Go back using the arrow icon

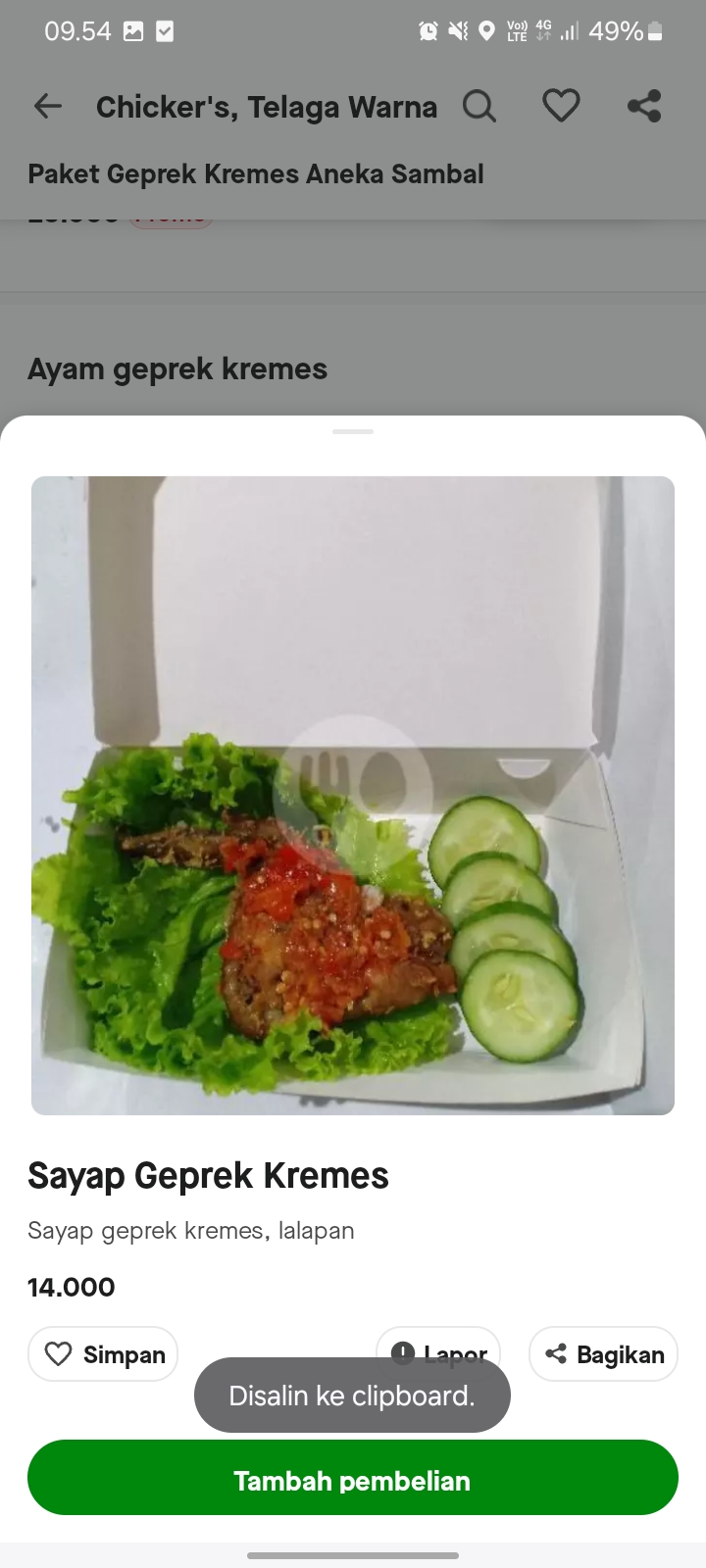pyautogui.click(x=47, y=106)
